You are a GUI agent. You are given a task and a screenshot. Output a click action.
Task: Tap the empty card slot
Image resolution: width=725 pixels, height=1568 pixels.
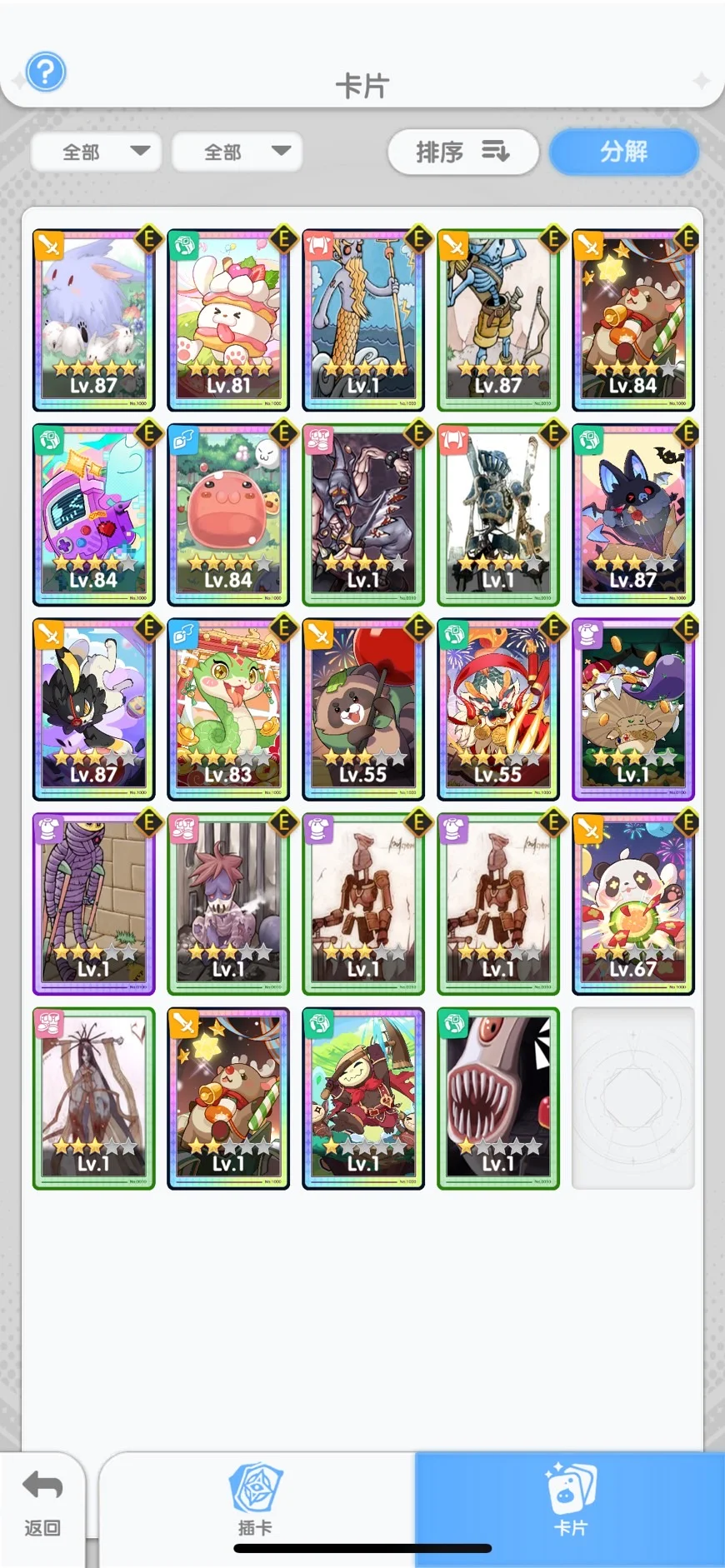coord(633,1098)
